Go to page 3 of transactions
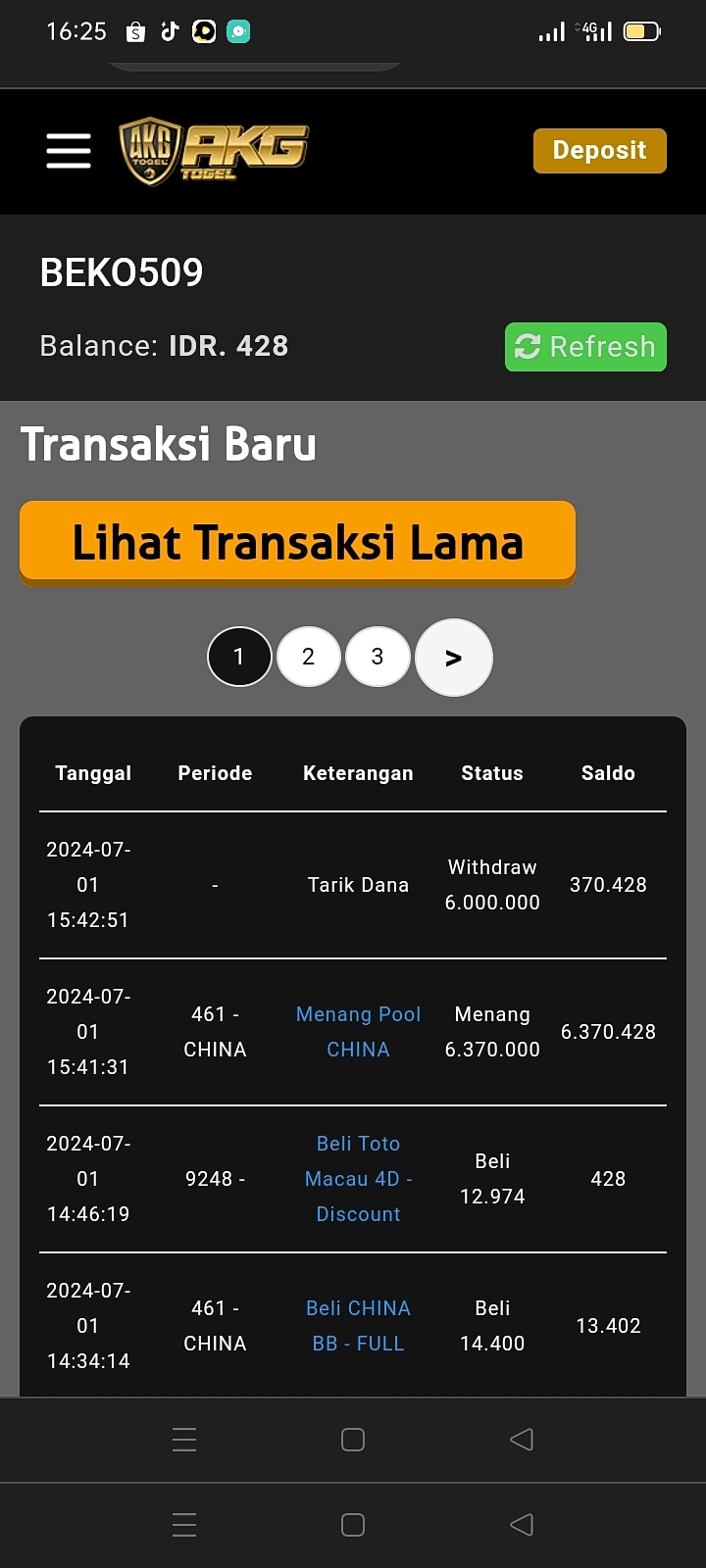This screenshot has width=706, height=1568. pos(378,657)
